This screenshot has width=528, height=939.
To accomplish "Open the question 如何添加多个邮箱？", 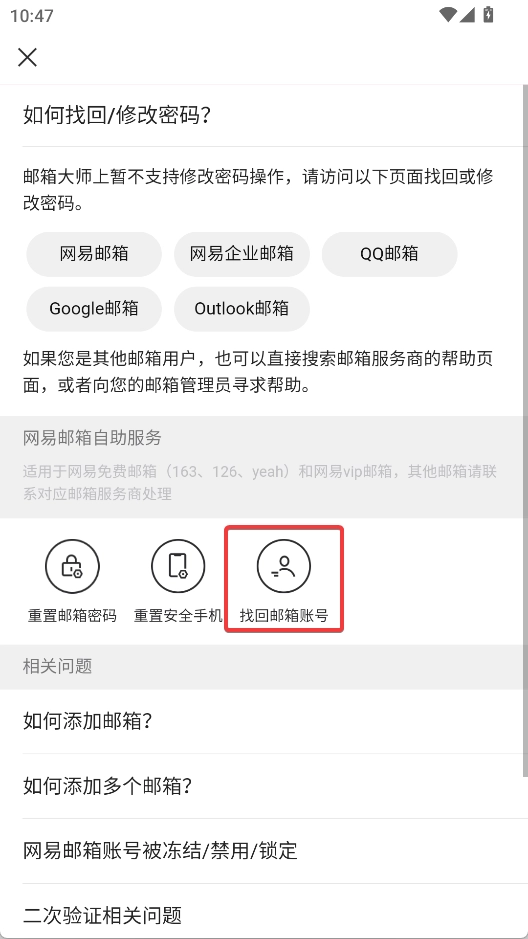I will click(x=264, y=786).
